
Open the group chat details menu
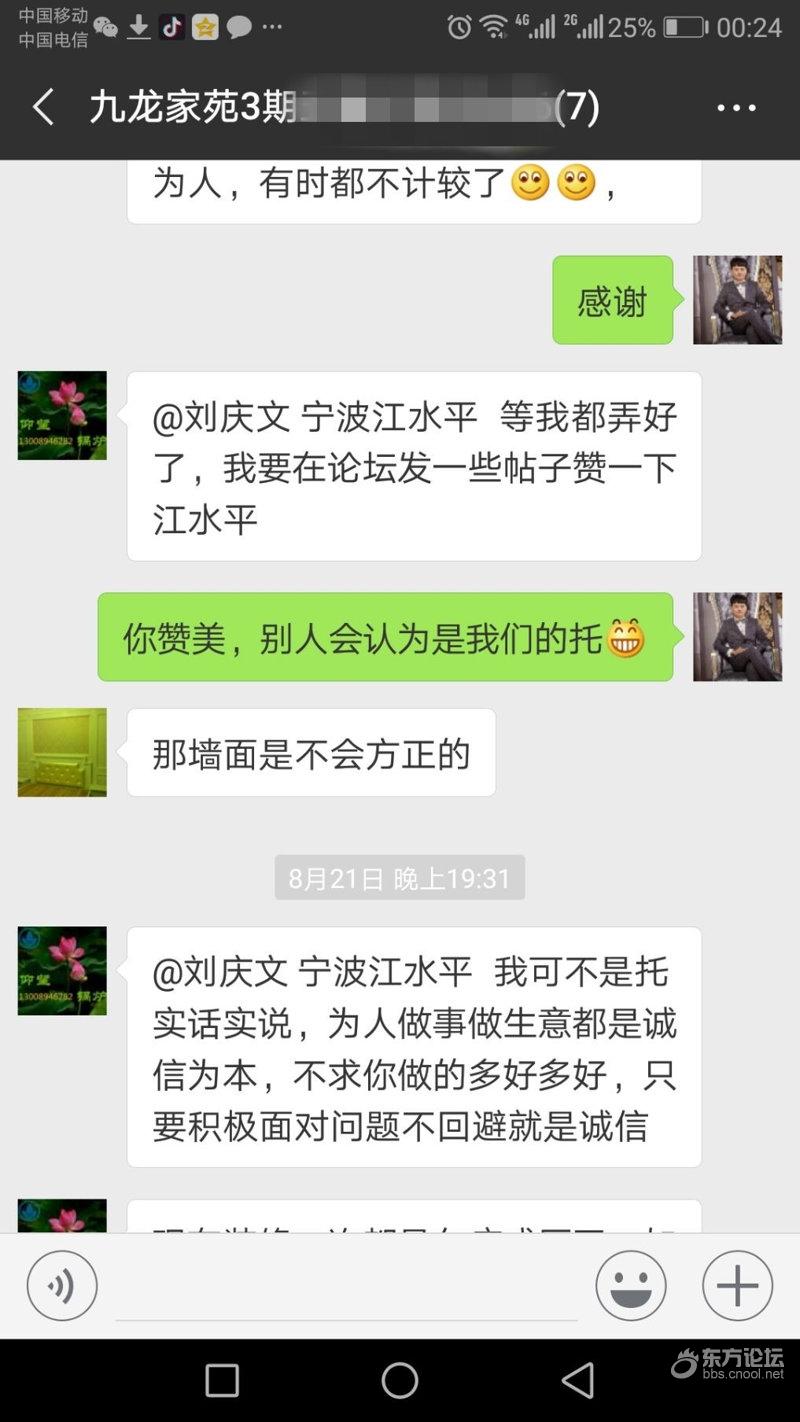(737, 107)
